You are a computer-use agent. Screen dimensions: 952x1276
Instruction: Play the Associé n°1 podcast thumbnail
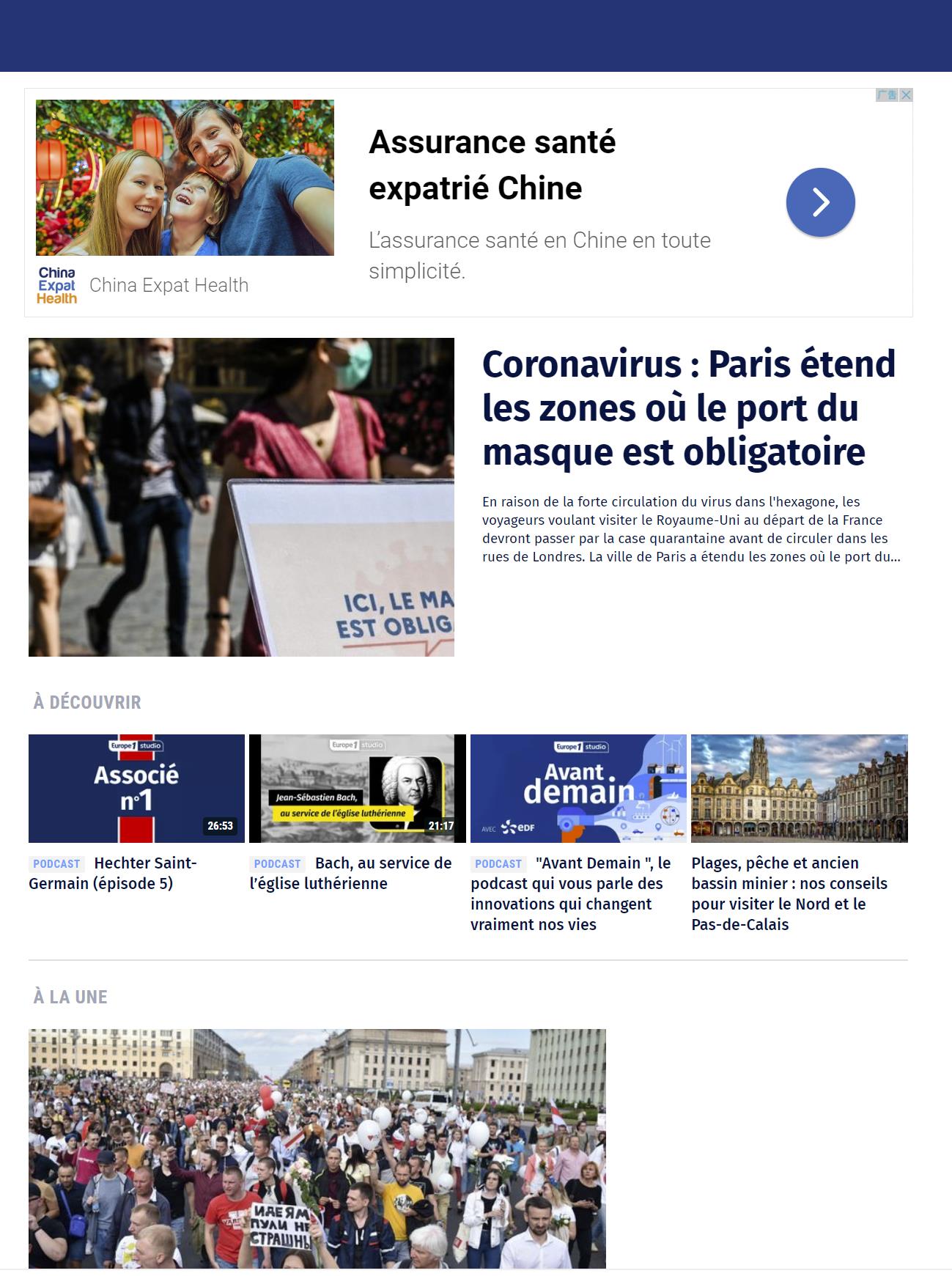coord(136,789)
